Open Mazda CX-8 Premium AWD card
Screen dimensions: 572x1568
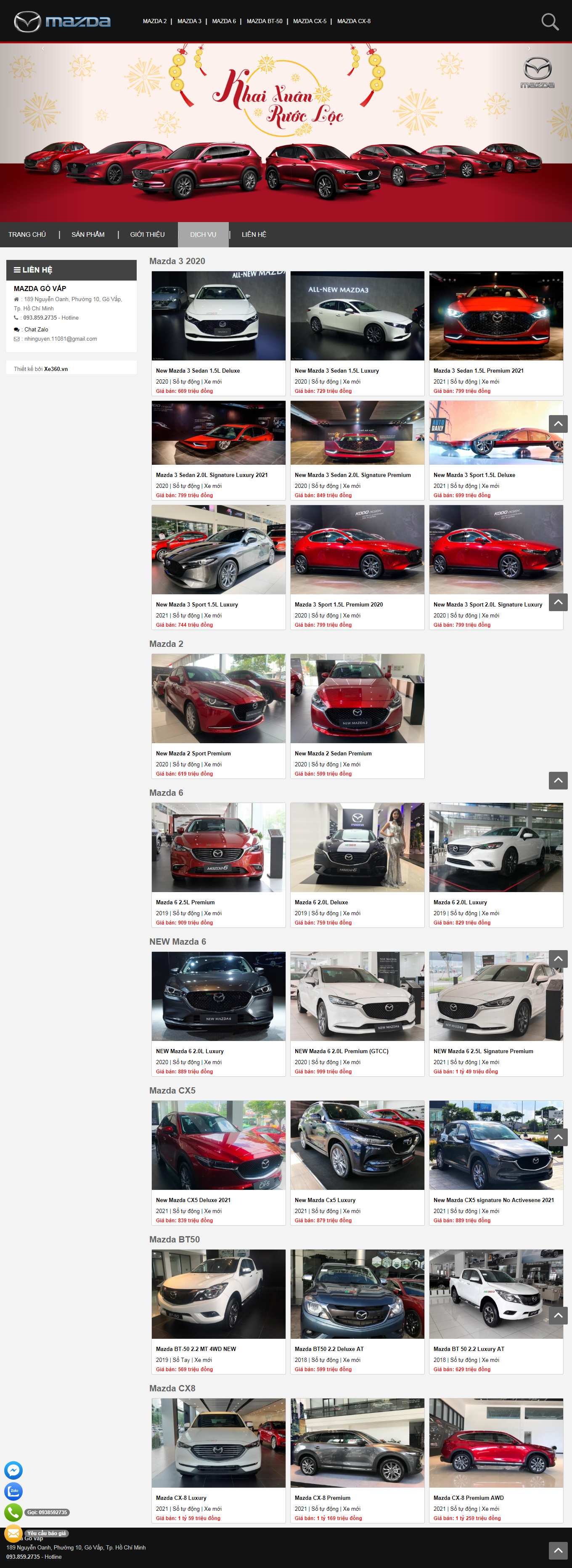[468, 1497]
